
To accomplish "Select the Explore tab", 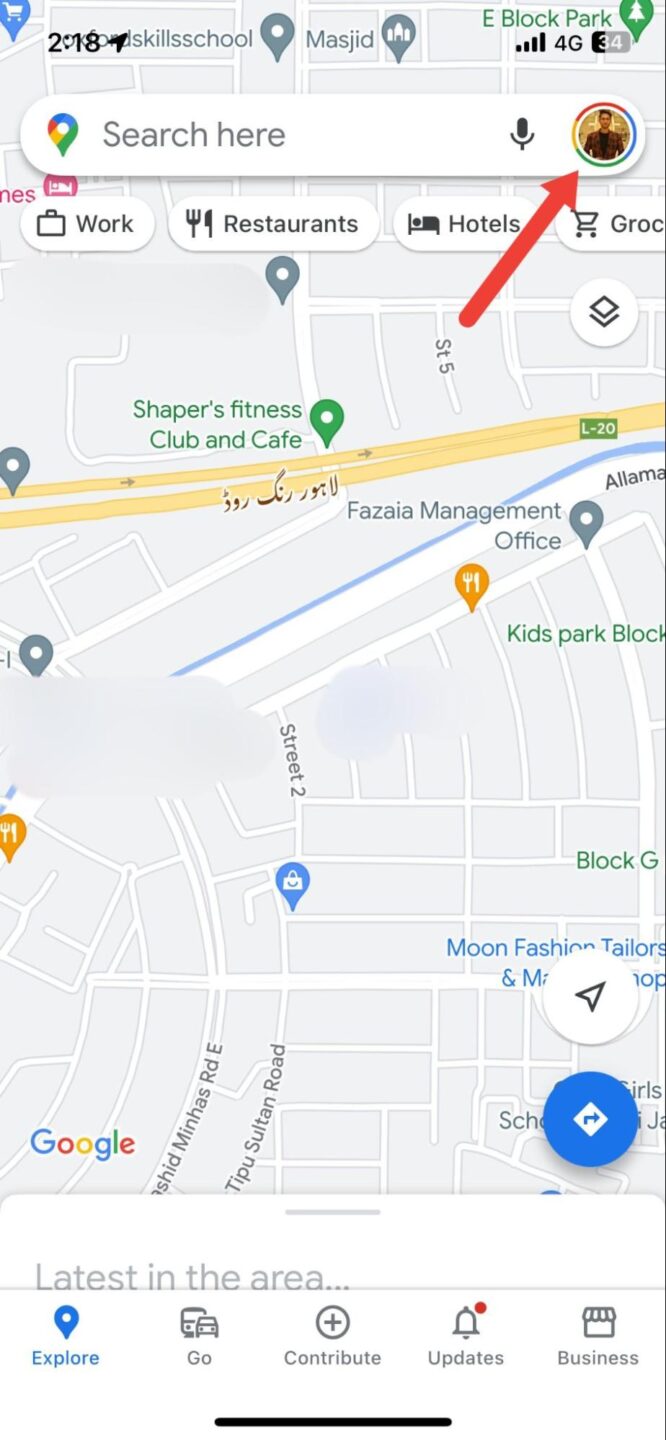I will (66, 1336).
